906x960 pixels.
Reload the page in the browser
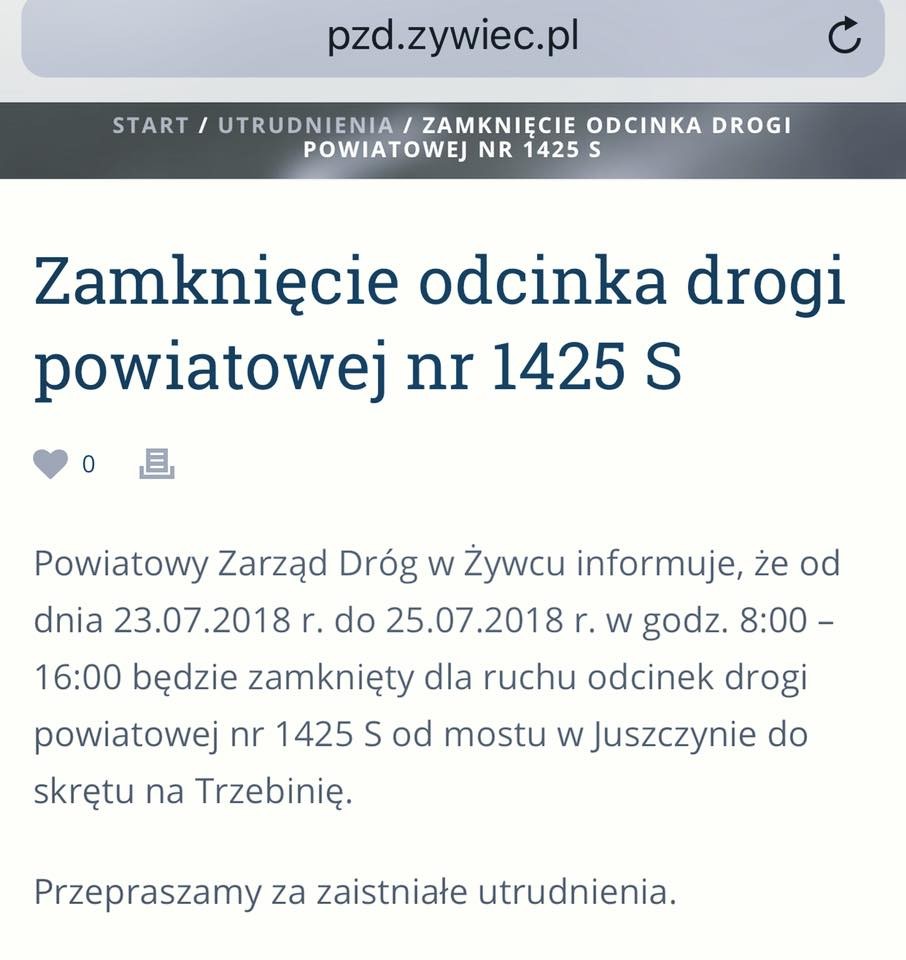(844, 37)
